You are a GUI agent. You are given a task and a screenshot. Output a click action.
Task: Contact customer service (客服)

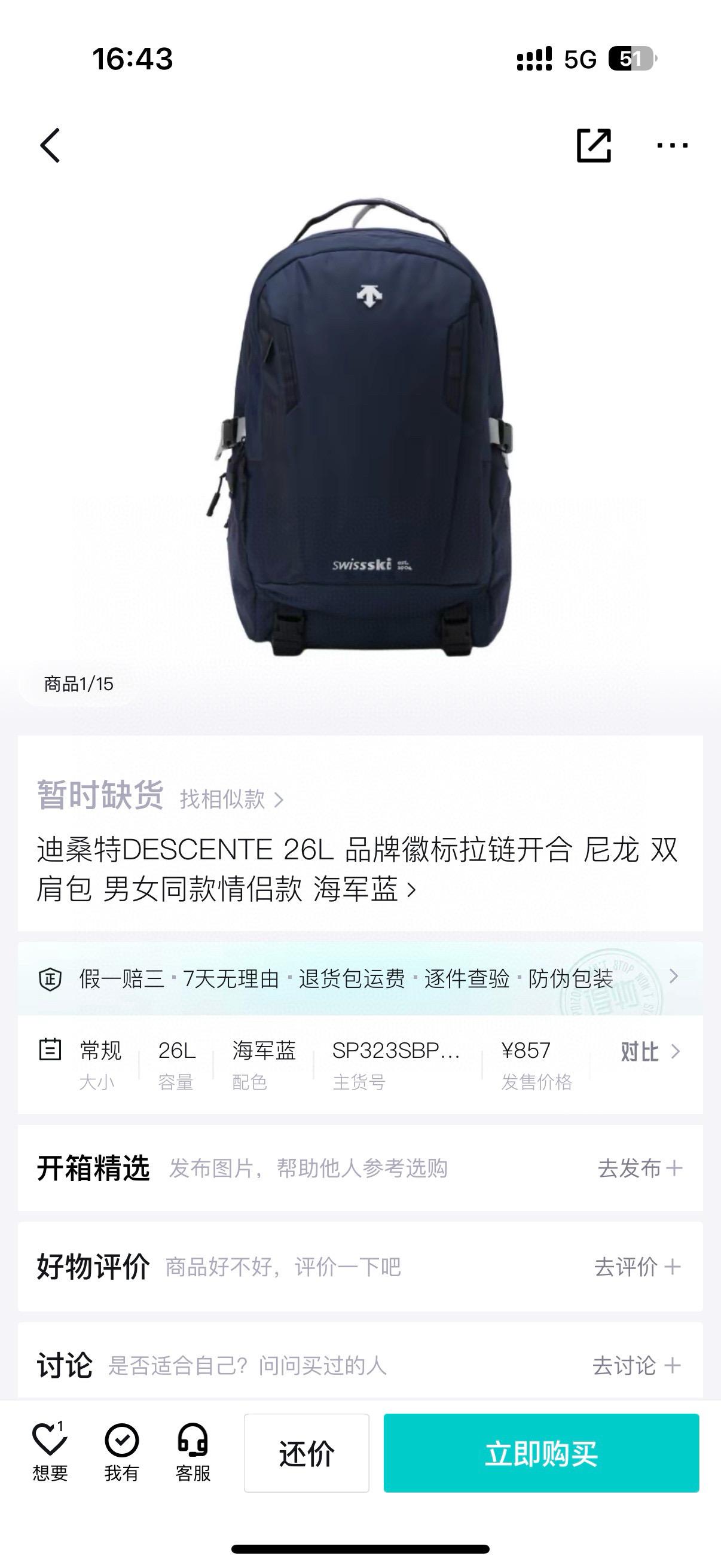pyautogui.click(x=193, y=1453)
